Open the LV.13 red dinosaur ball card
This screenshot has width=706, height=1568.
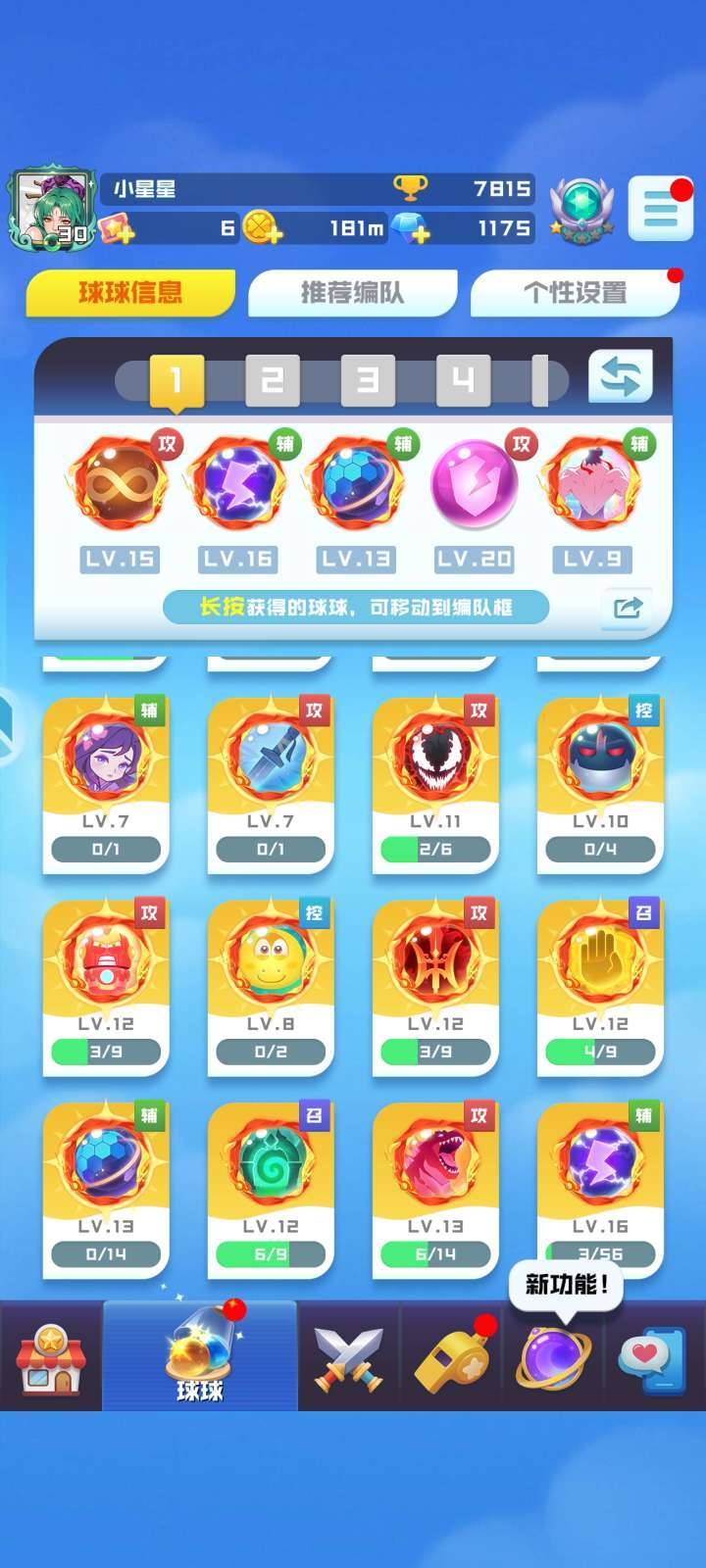click(435, 1190)
